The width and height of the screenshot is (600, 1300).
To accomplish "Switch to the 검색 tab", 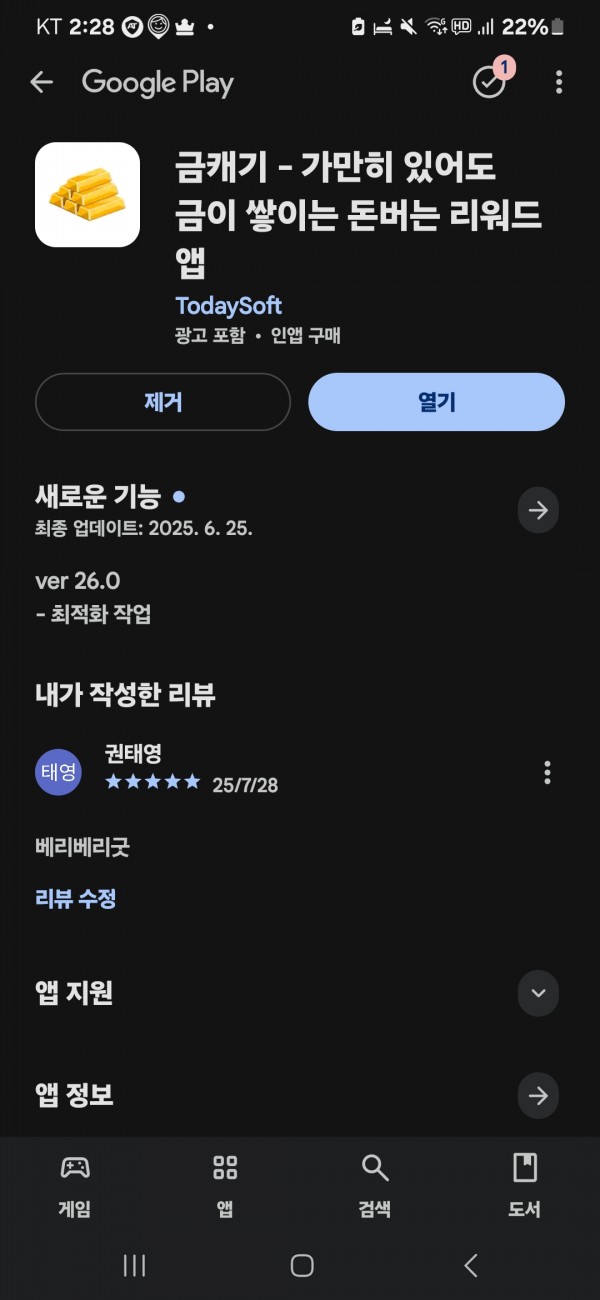I will point(375,1185).
